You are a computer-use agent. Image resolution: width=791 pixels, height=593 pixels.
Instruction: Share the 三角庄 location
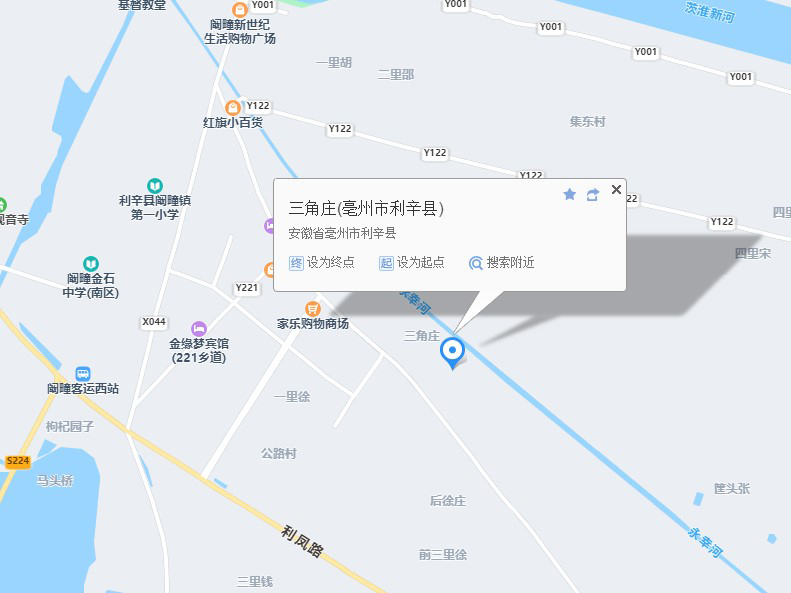pos(592,194)
